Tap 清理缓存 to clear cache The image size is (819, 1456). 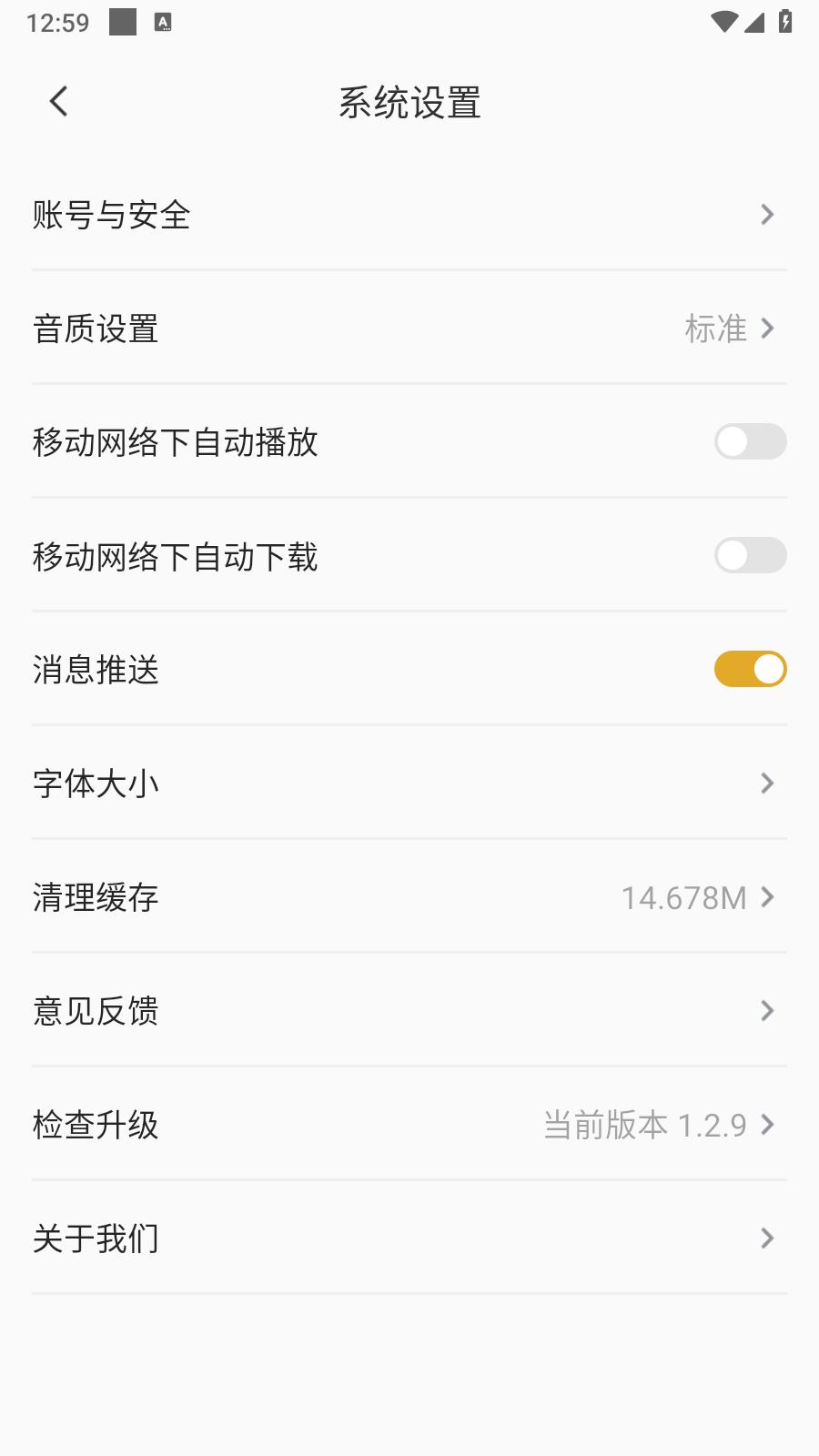409,897
